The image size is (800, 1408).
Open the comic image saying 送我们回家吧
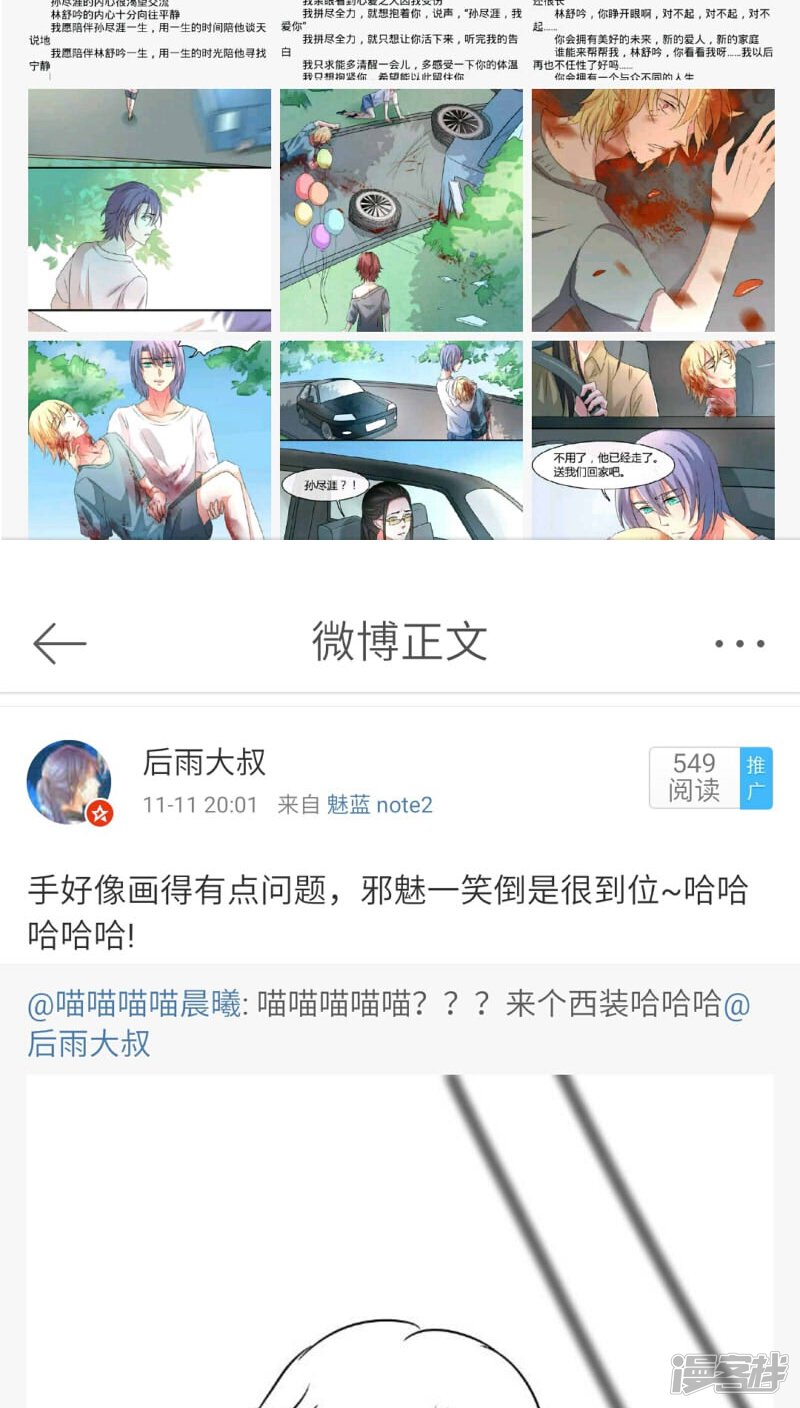pos(653,440)
